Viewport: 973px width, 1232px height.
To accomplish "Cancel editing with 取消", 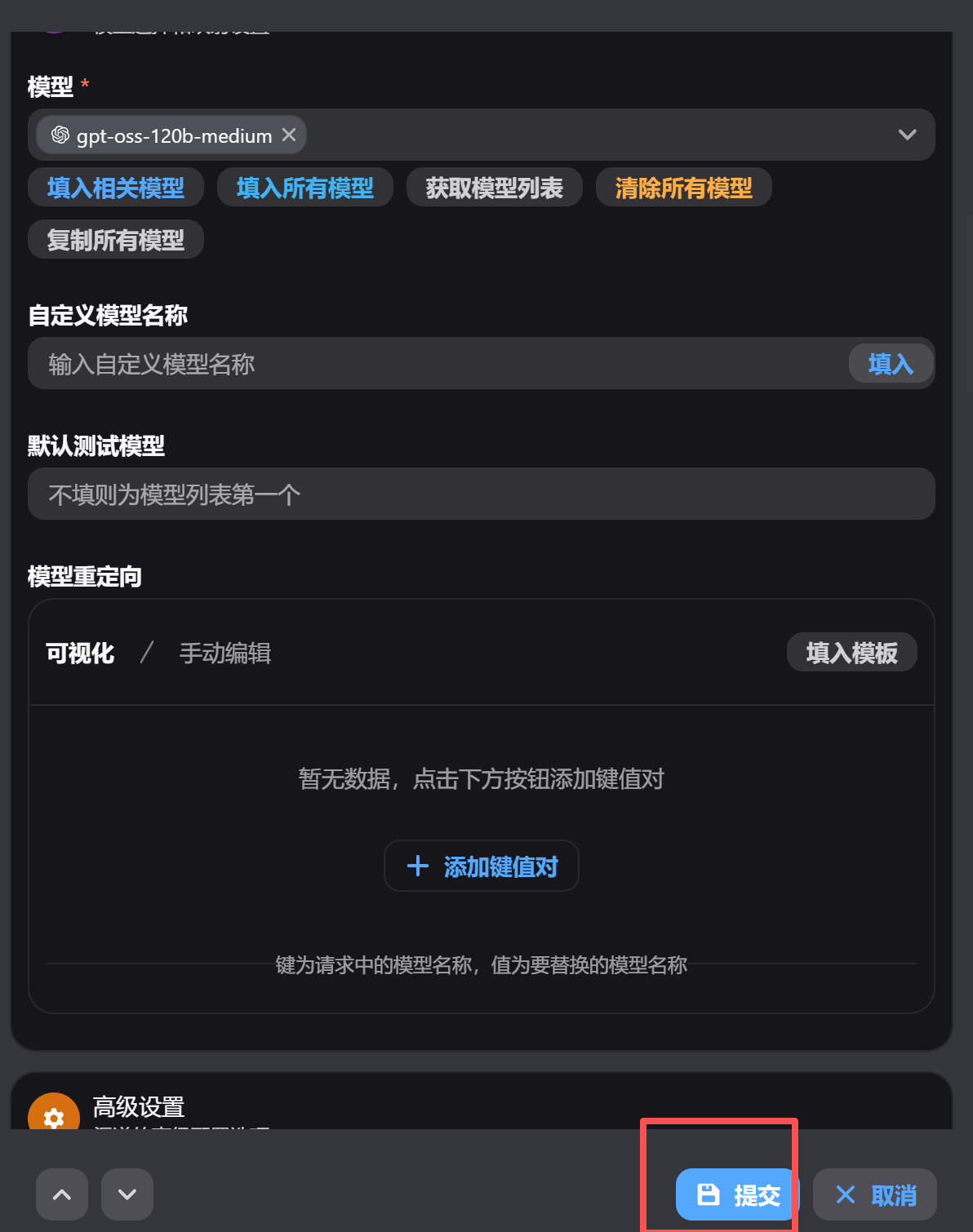I will [875, 1194].
